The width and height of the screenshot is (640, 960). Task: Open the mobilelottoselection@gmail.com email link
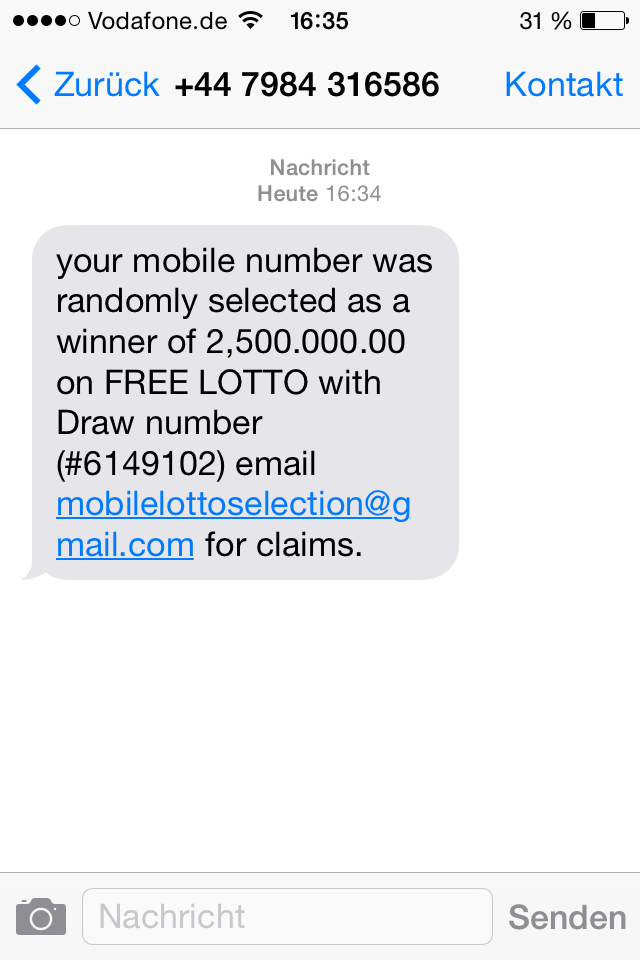coord(232,505)
